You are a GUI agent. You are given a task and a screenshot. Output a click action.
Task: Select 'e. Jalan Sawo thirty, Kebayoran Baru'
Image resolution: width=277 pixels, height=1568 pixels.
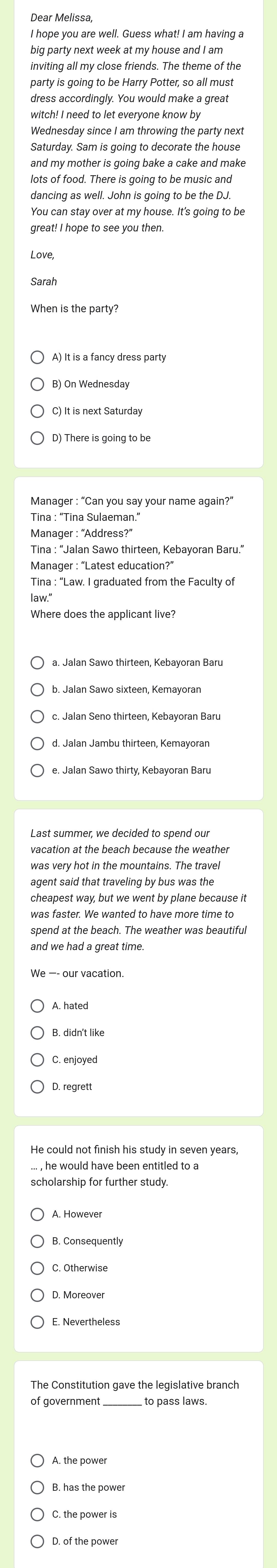pyautogui.click(x=37, y=771)
